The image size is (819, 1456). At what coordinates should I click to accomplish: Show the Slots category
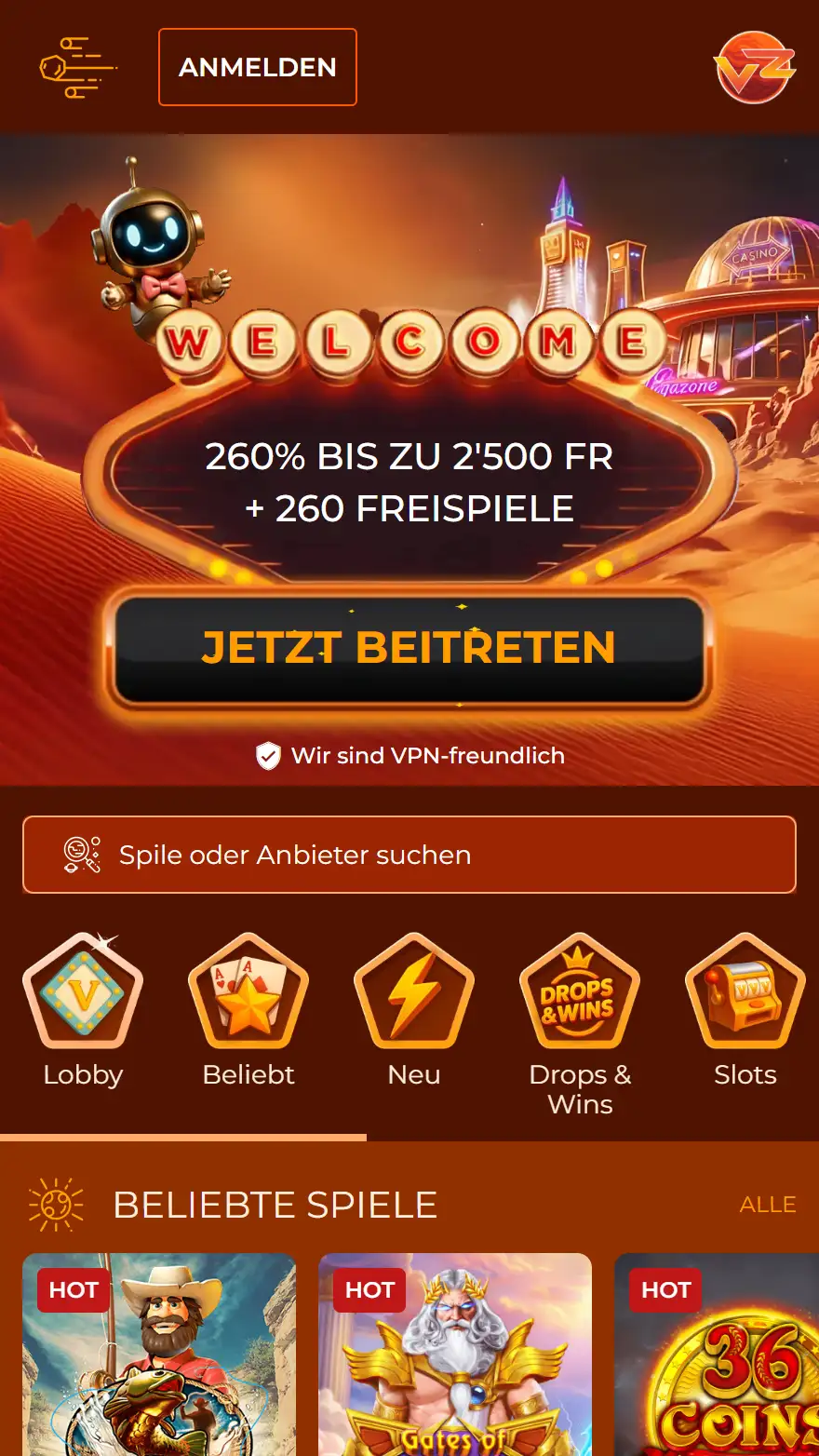click(745, 1011)
